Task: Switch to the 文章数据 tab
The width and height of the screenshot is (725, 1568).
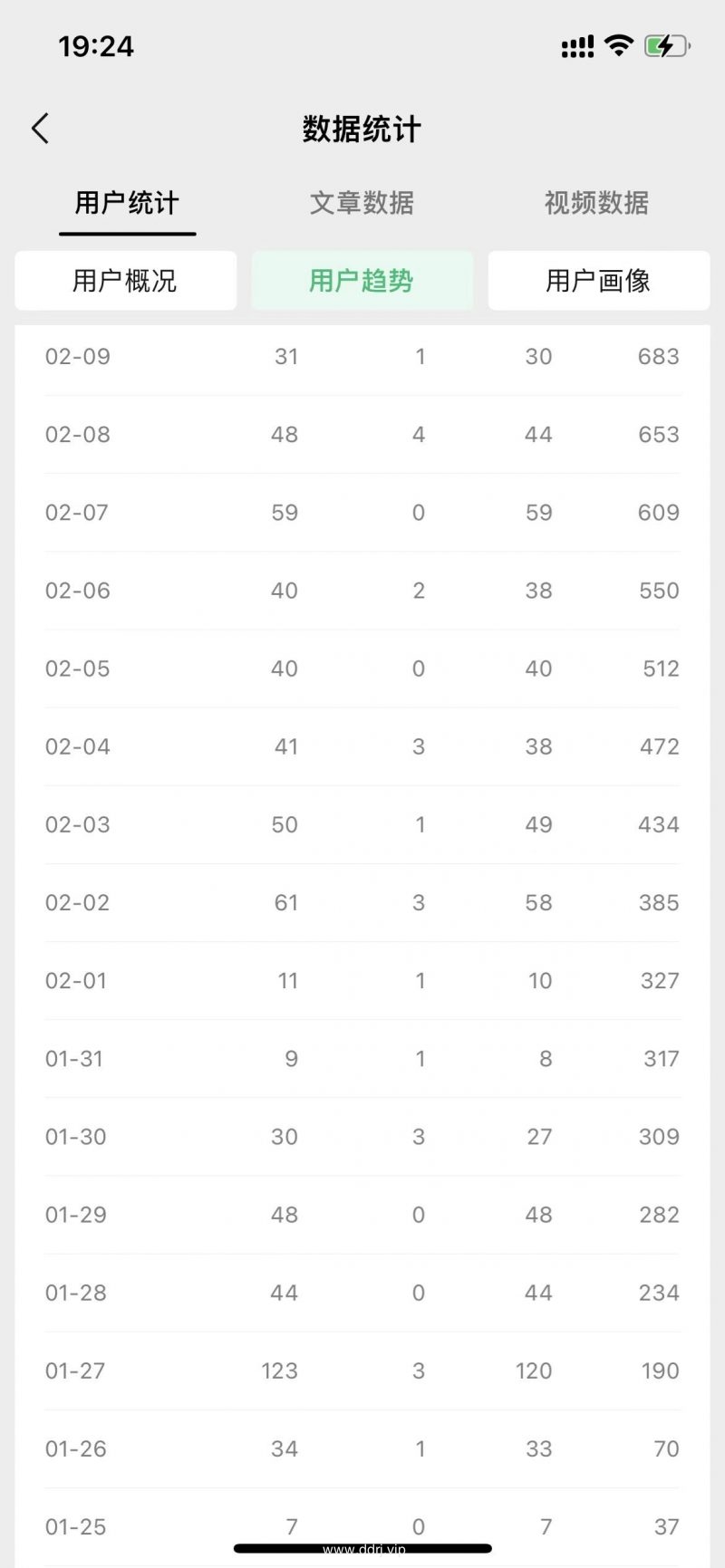Action: 362,203
